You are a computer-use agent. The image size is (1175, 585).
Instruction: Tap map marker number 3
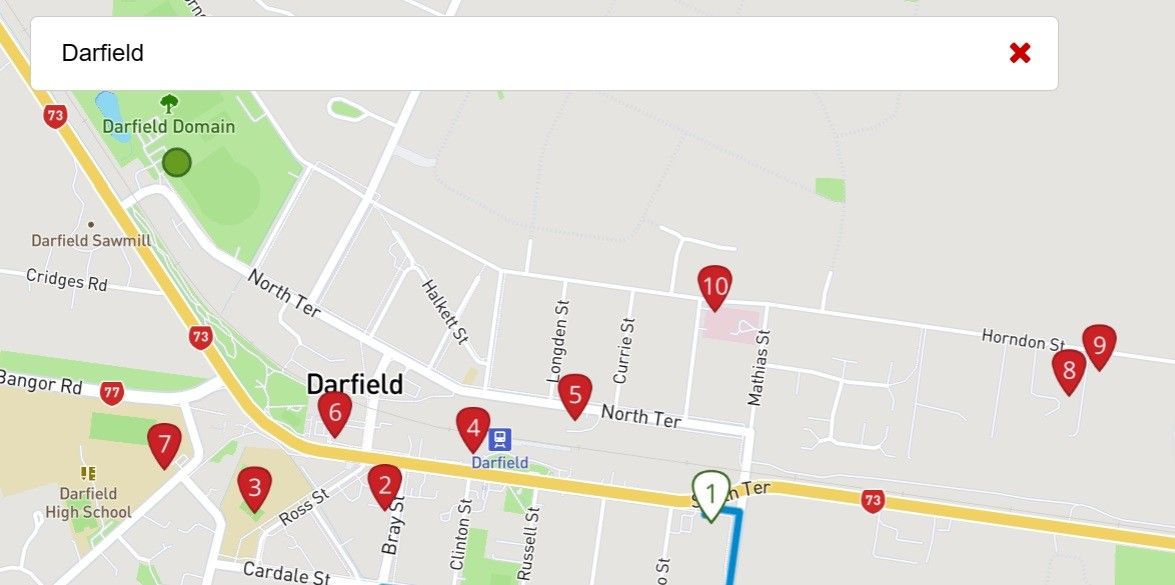point(255,488)
